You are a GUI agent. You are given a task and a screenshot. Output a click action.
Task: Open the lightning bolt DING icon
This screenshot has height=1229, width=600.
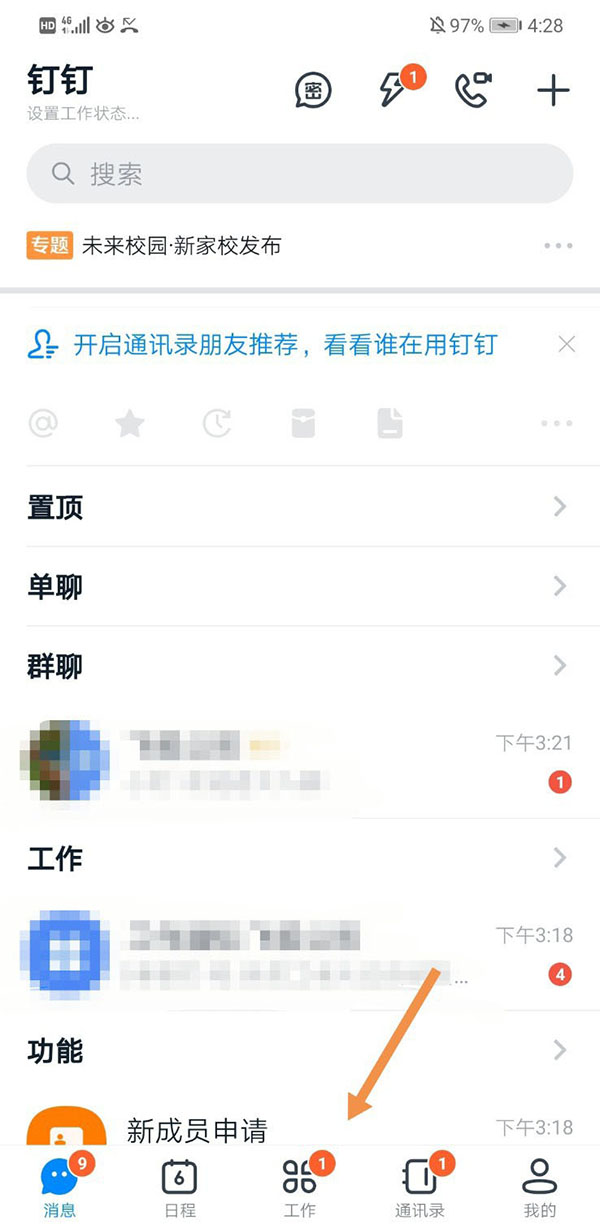click(392, 91)
